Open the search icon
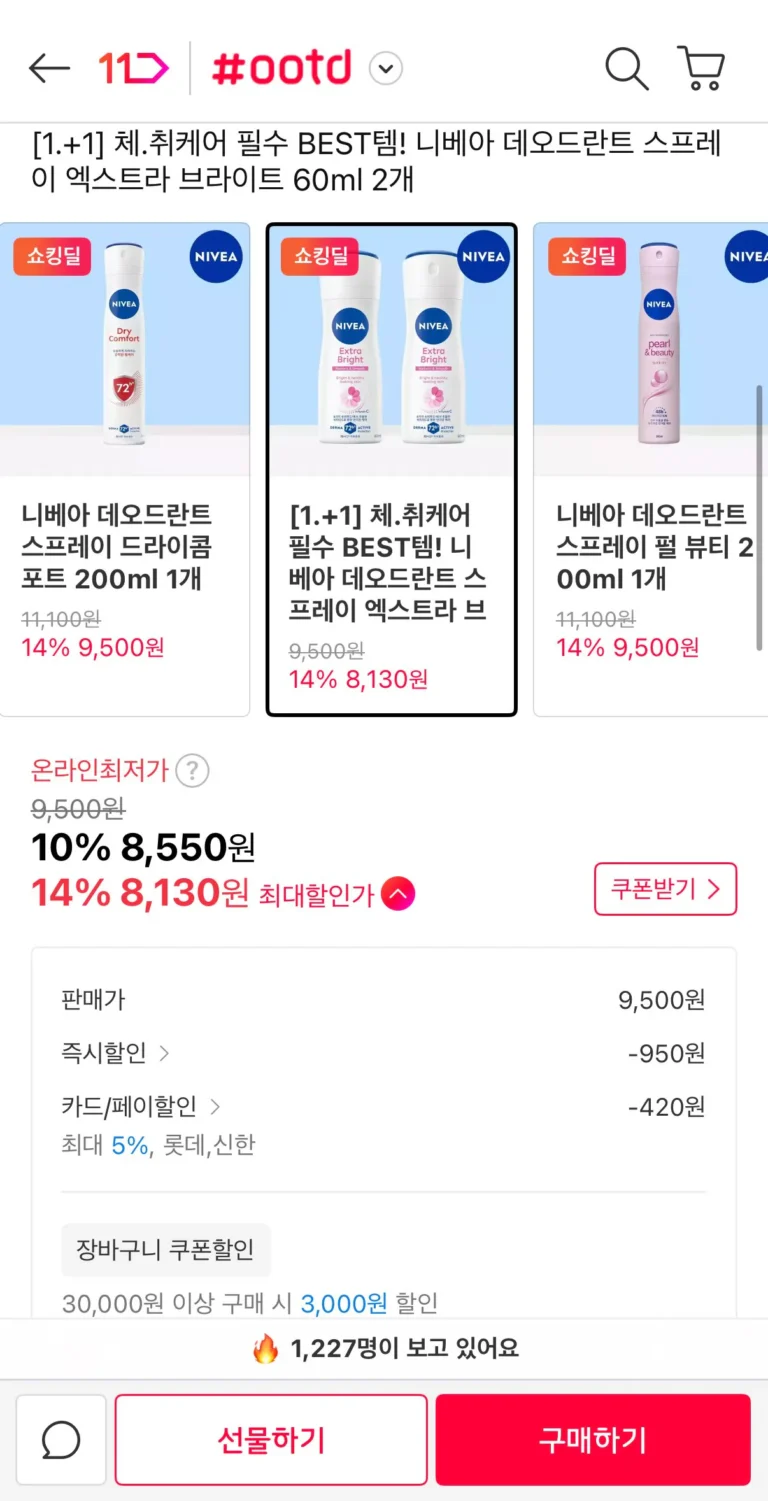The width and height of the screenshot is (768, 1501). (627, 69)
